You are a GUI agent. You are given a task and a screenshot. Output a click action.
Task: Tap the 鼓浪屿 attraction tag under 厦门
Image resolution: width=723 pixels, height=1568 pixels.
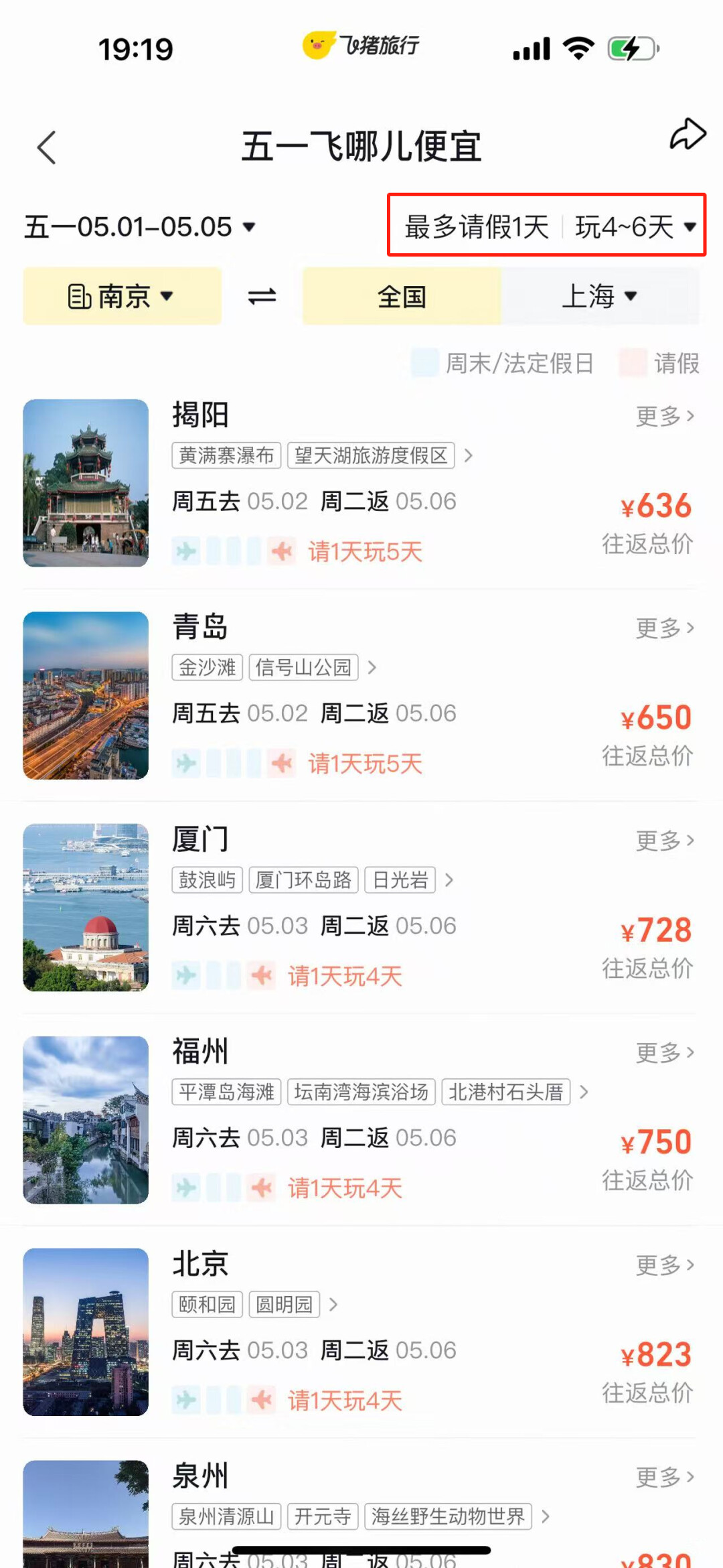click(x=208, y=879)
